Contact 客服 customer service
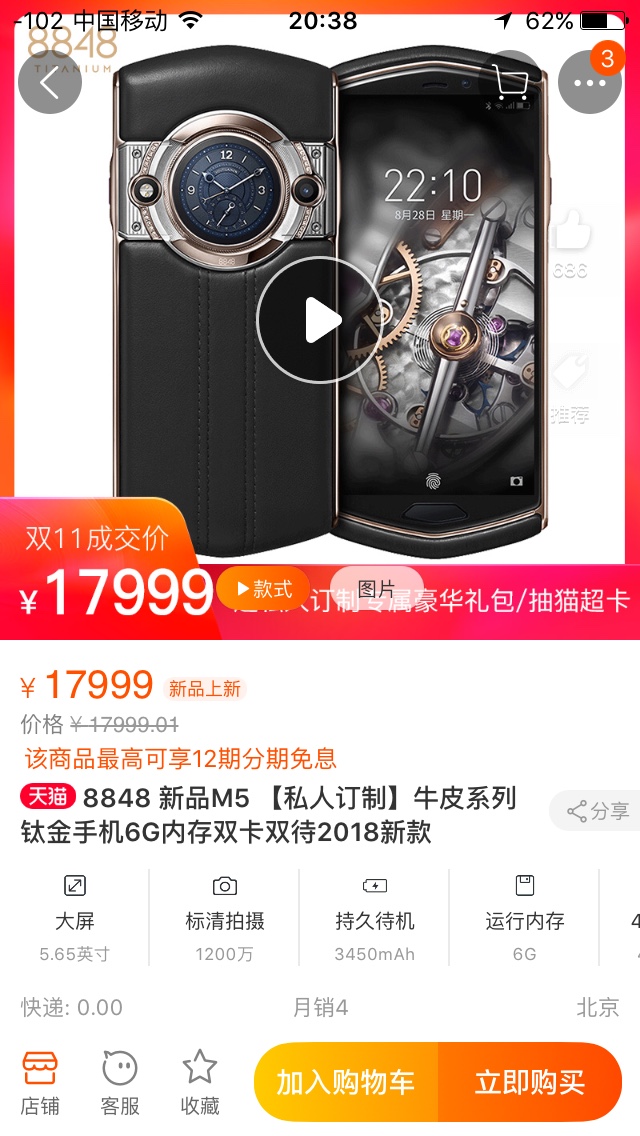The image size is (640, 1136). pos(120,1083)
